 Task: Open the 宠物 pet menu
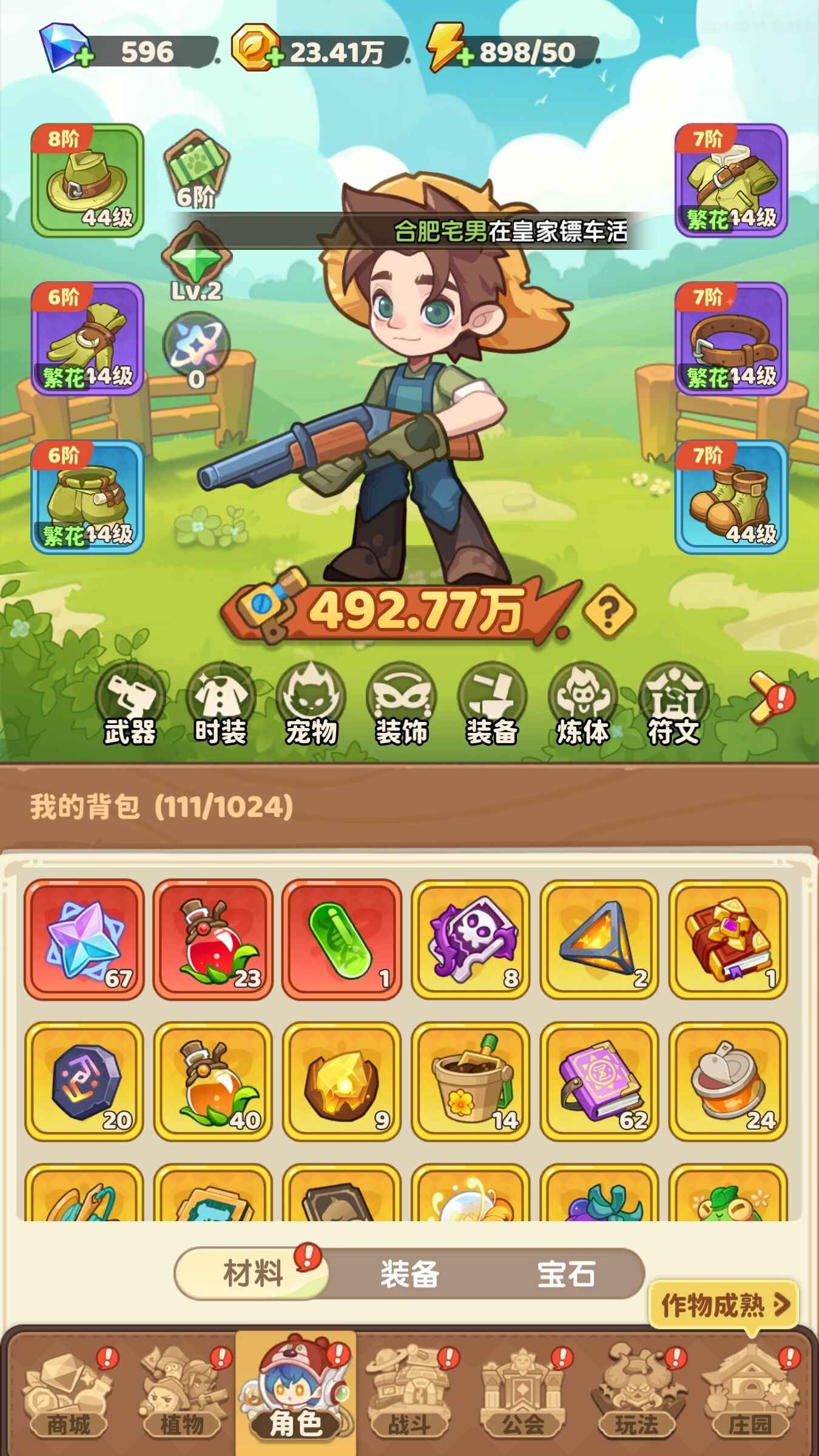311,705
